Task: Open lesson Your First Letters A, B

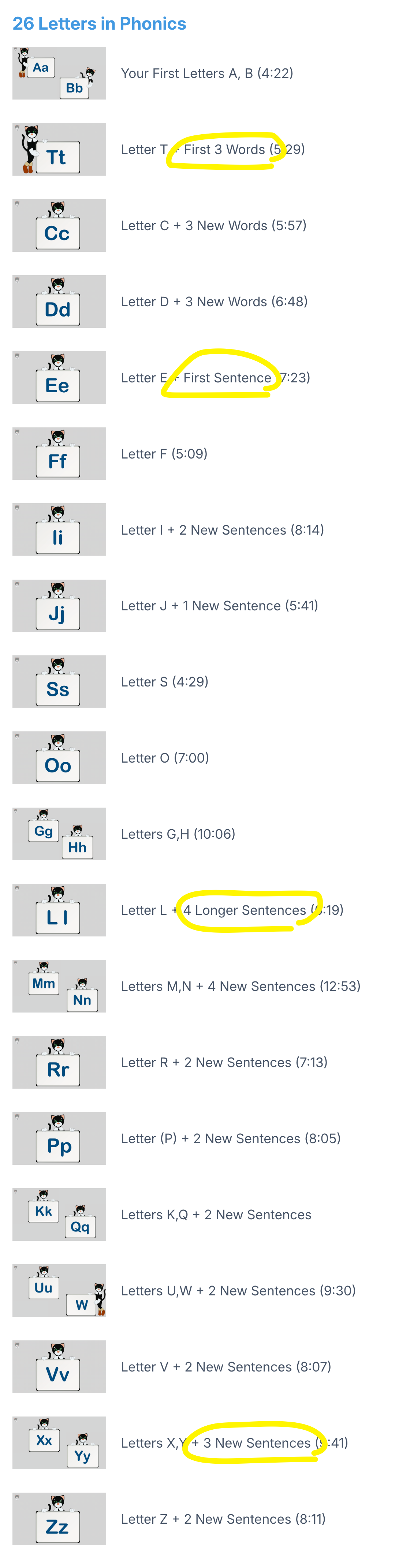Action: (206, 74)
